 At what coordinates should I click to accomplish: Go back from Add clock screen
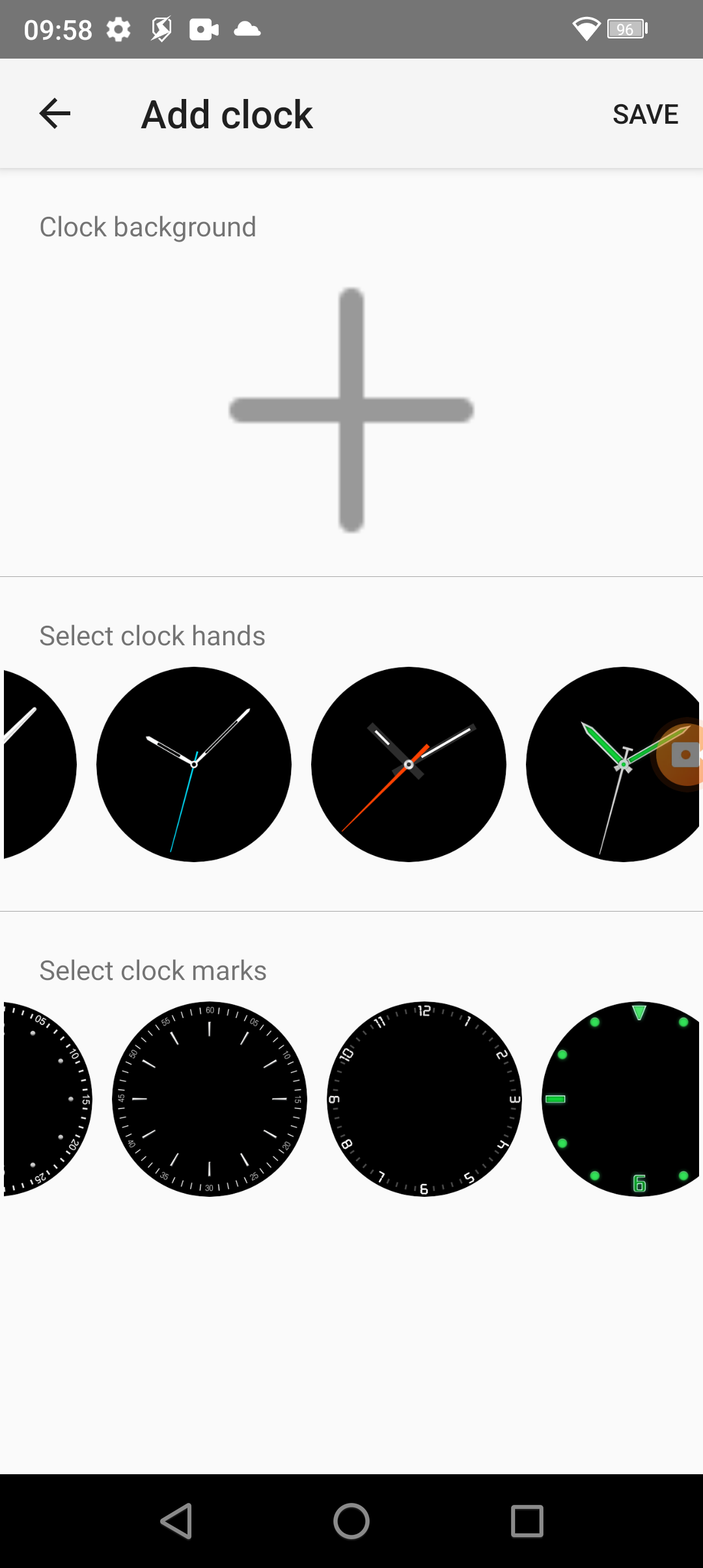(55, 114)
